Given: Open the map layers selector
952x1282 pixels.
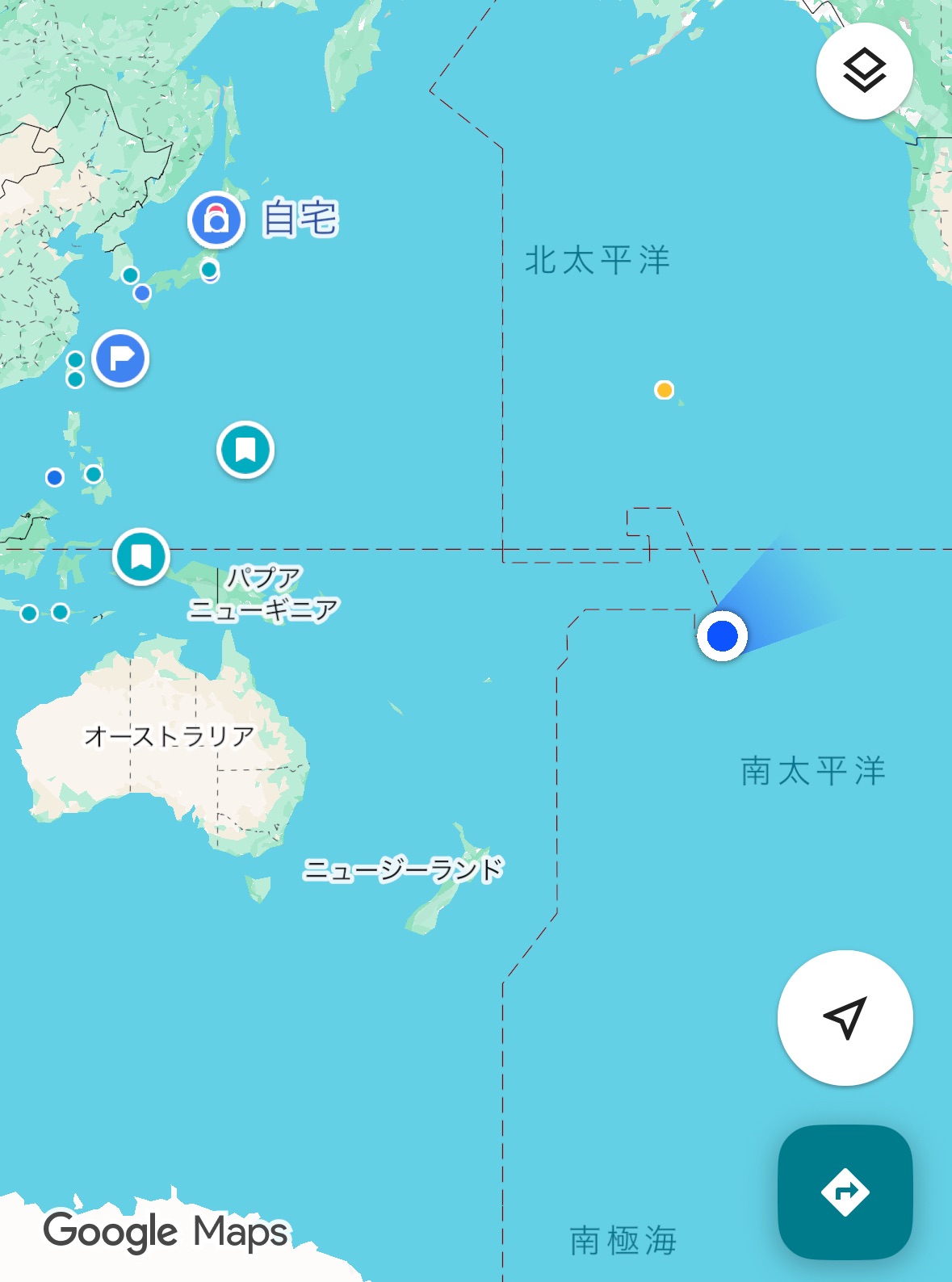Looking at the screenshot, I should [x=864, y=71].
